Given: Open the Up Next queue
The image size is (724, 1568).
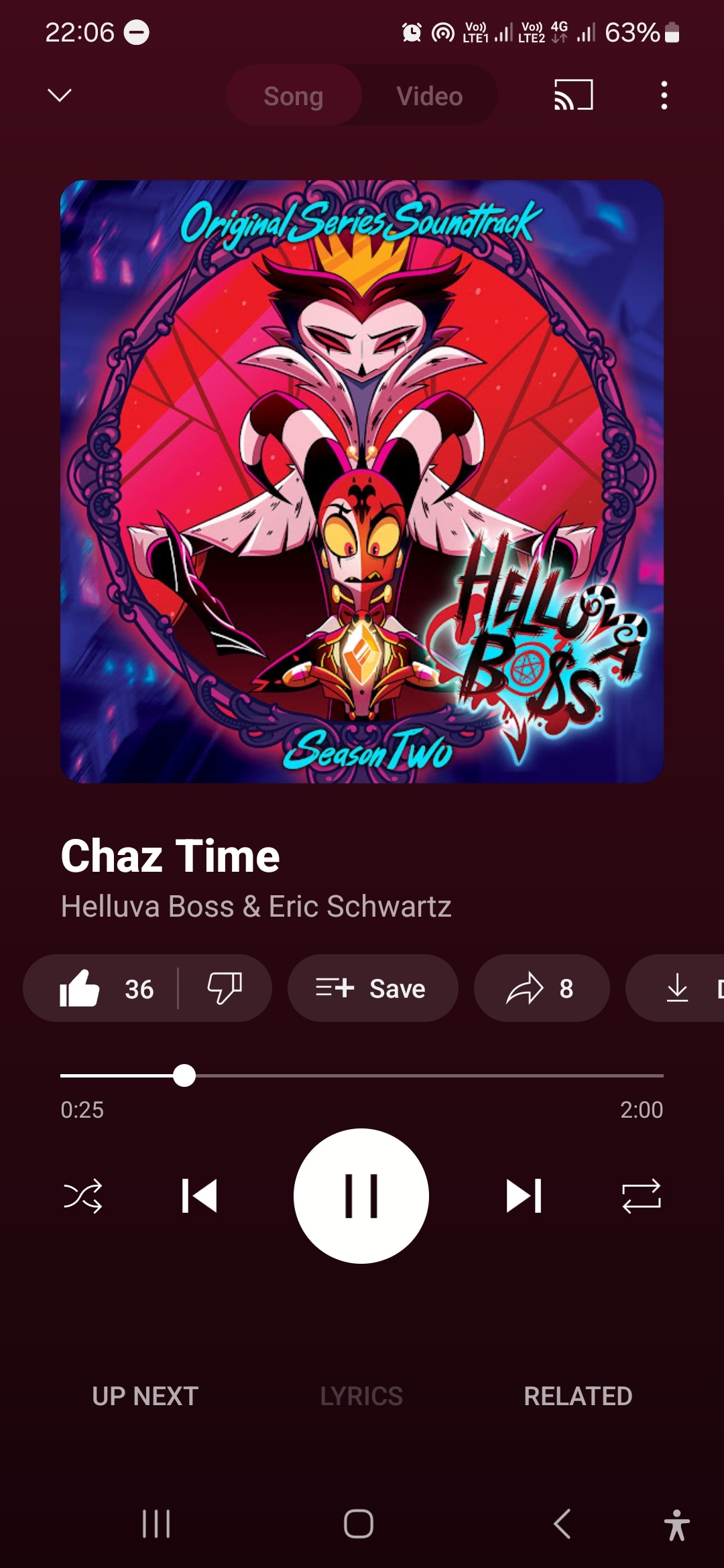Looking at the screenshot, I should click(x=145, y=1396).
